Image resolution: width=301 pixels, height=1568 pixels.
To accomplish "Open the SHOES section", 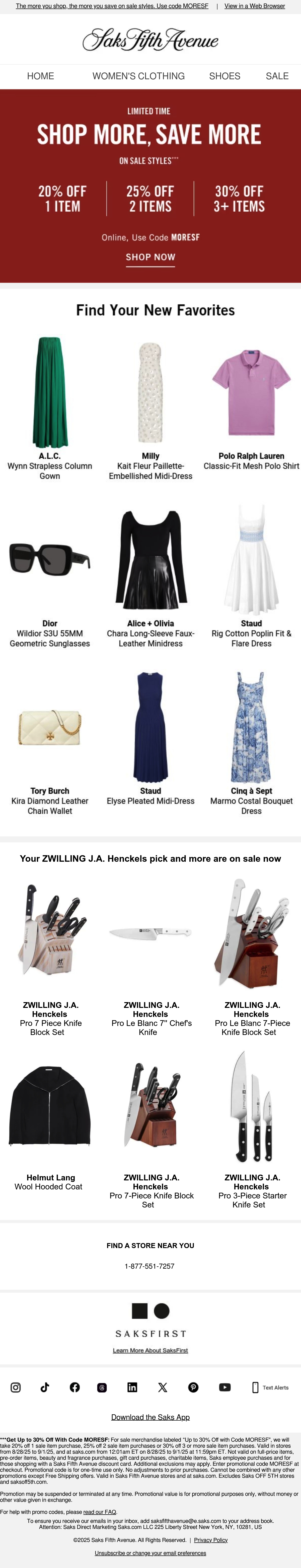I will 225,76.
